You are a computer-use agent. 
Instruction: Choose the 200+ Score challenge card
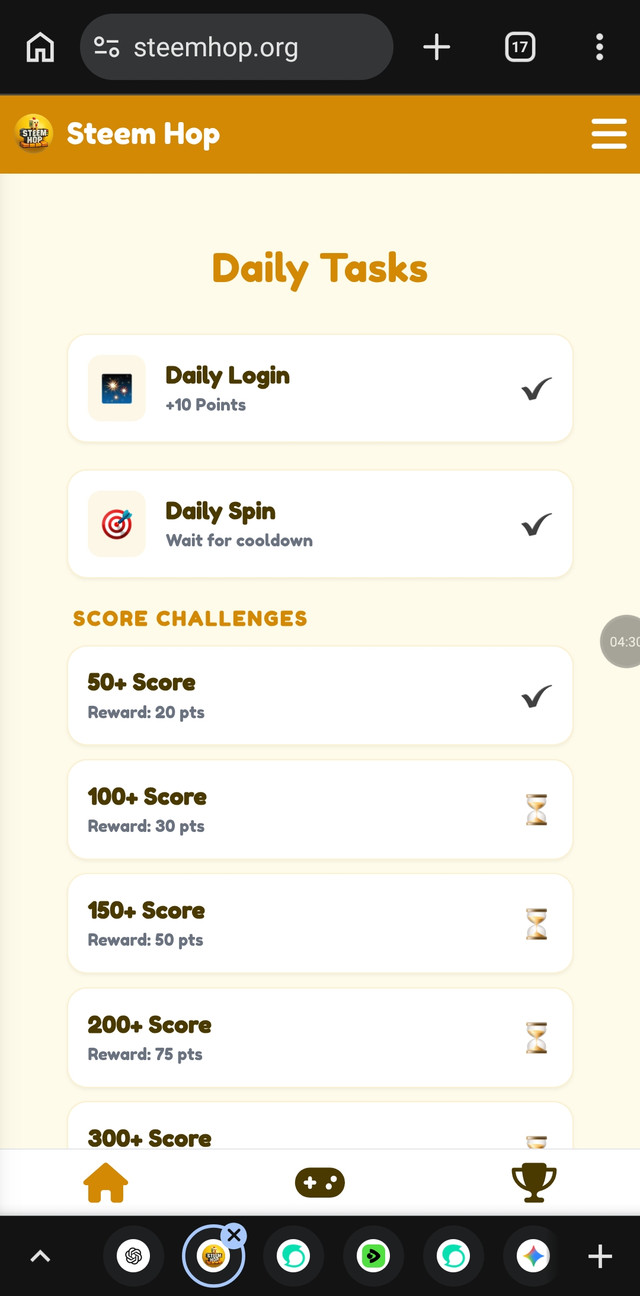320,1038
